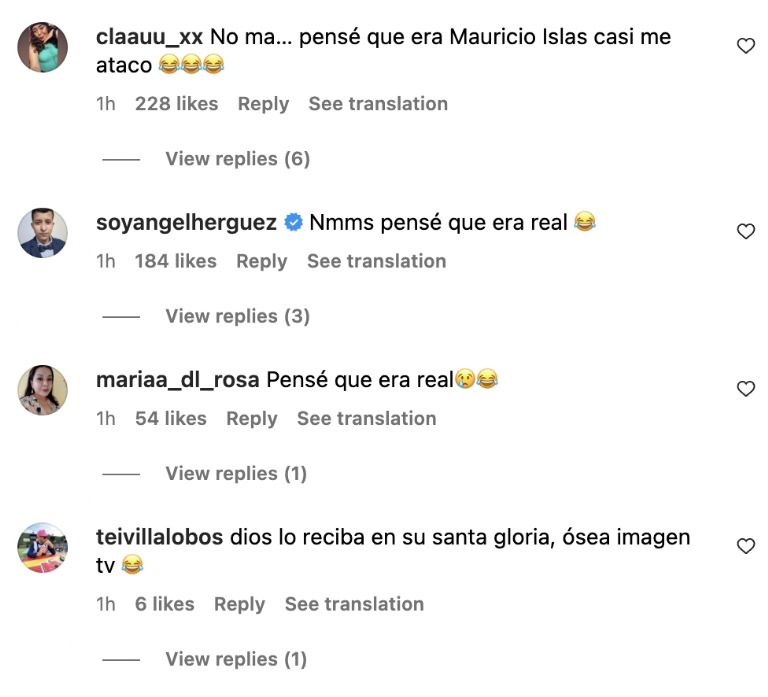This screenshot has height=697, width=768.
Task: See translation of soyangelherguez's comment
Action: 376,261
